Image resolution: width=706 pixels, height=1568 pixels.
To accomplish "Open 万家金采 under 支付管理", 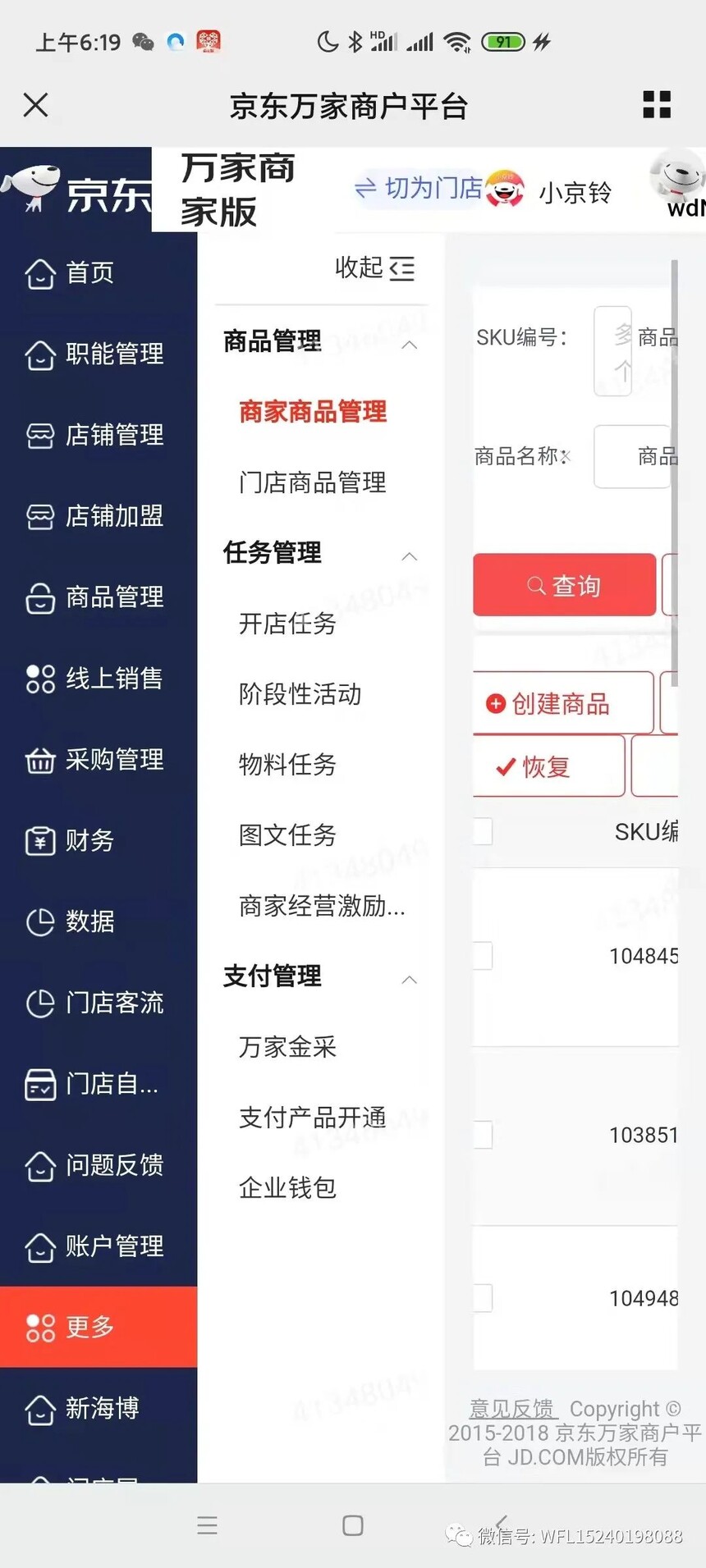I will click(x=288, y=1047).
